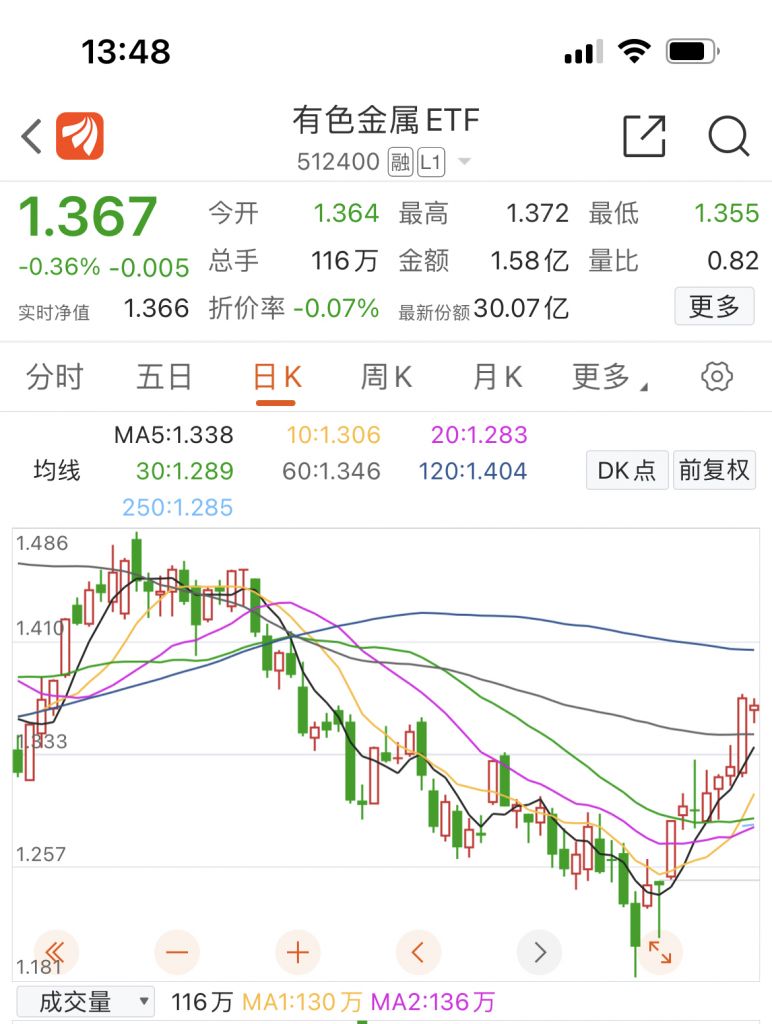Open the chart settings gear
This screenshot has width=772, height=1024.
pos(717,375)
